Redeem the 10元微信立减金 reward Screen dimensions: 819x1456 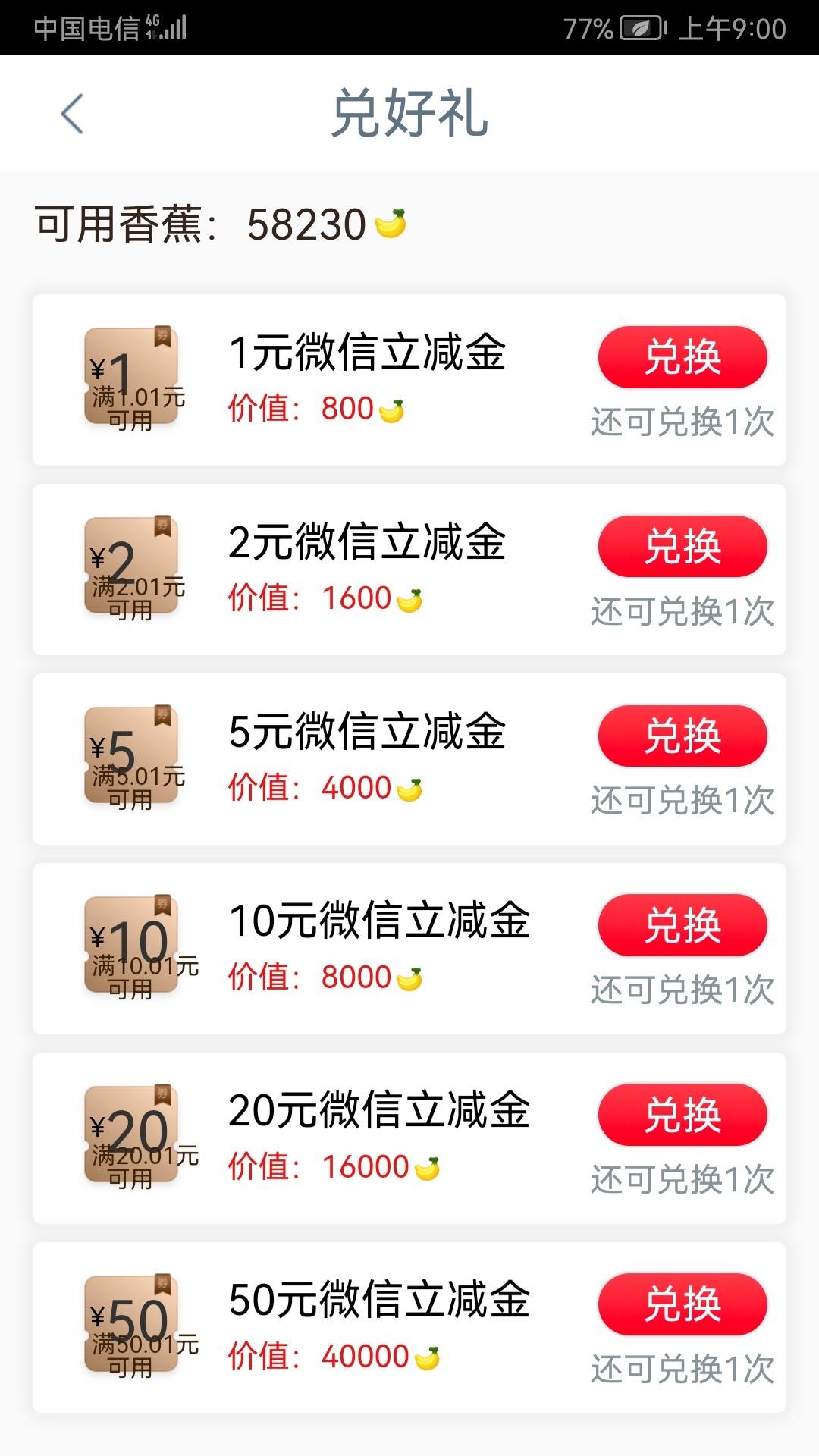point(682,925)
